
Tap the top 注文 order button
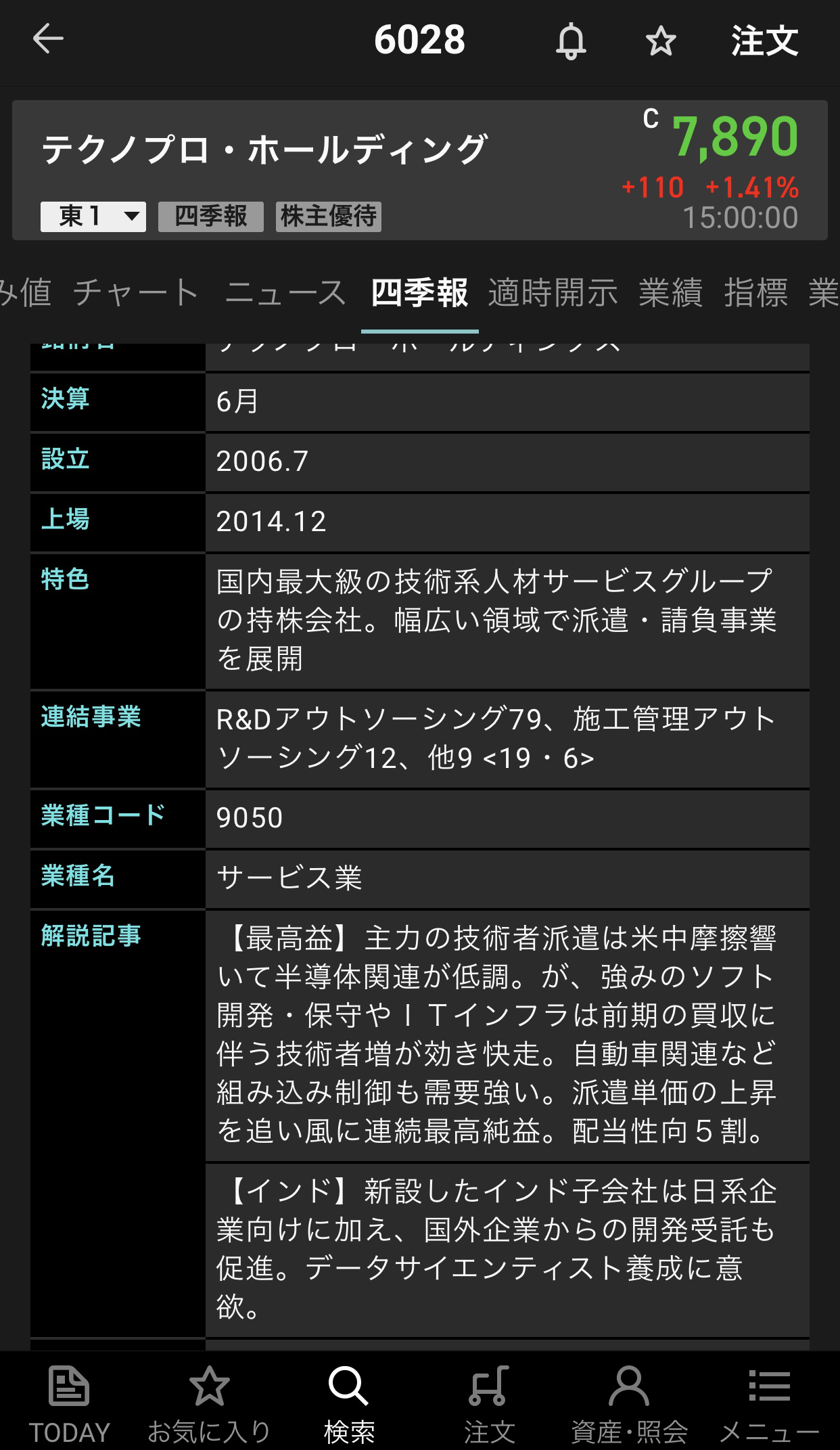[x=764, y=41]
